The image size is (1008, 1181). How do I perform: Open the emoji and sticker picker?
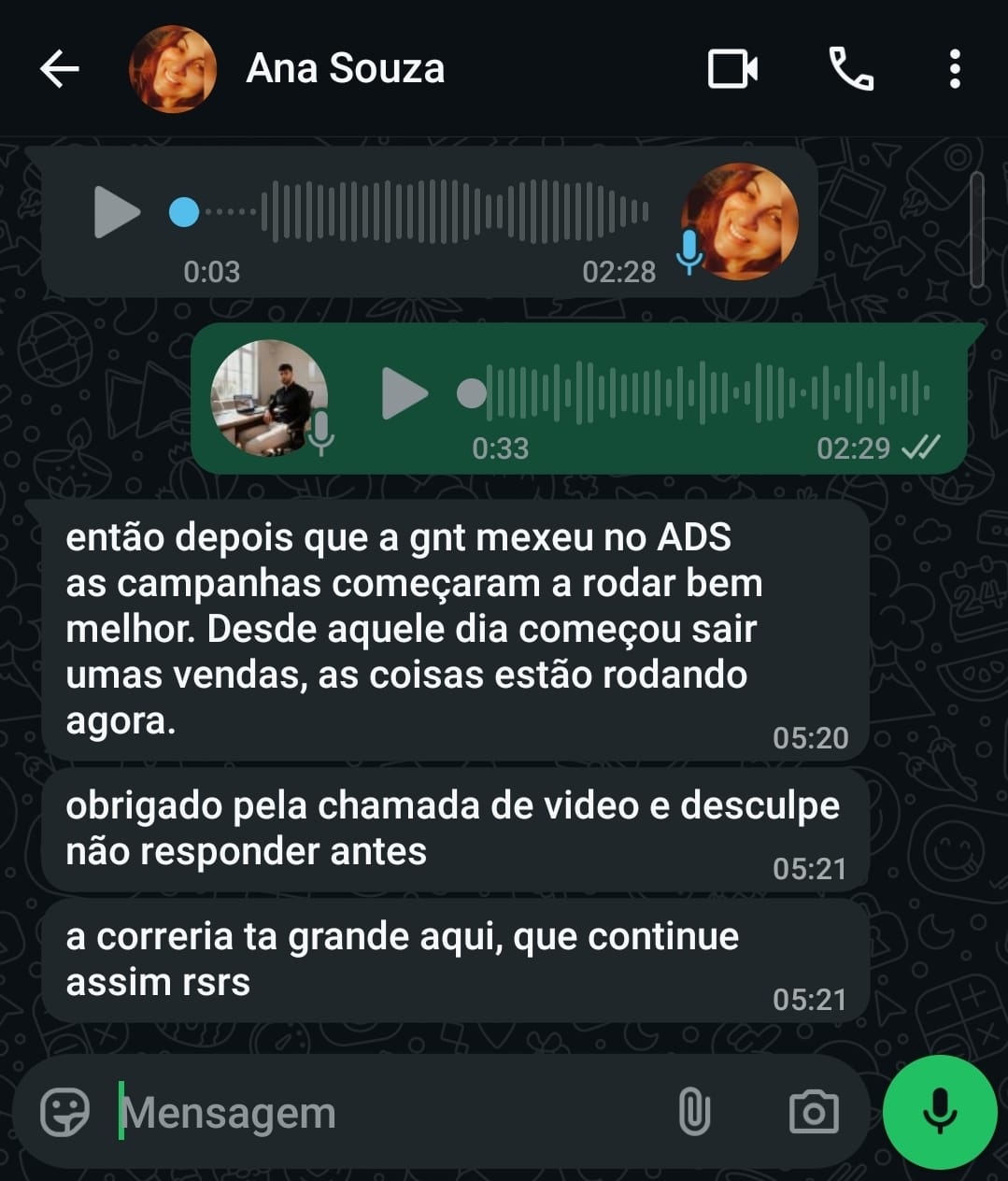coord(64,1112)
